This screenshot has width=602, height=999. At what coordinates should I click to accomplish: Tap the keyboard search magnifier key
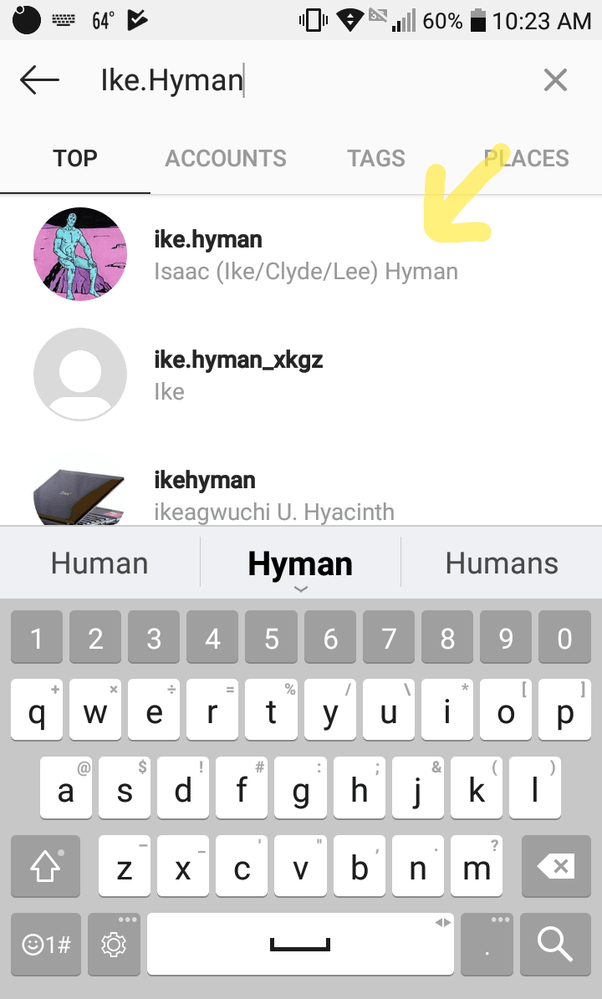coord(555,944)
